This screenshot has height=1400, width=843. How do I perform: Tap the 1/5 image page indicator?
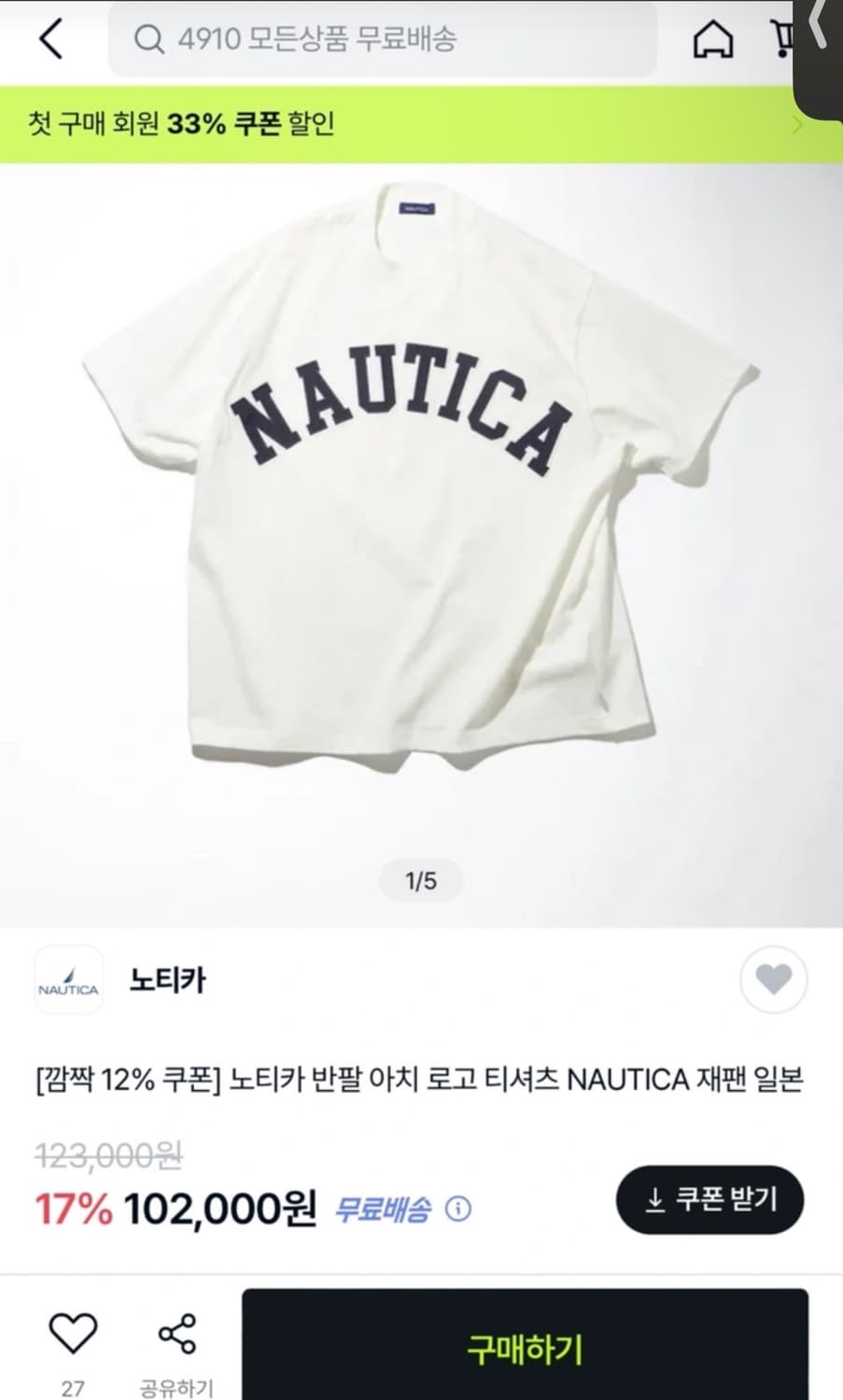(x=421, y=879)
